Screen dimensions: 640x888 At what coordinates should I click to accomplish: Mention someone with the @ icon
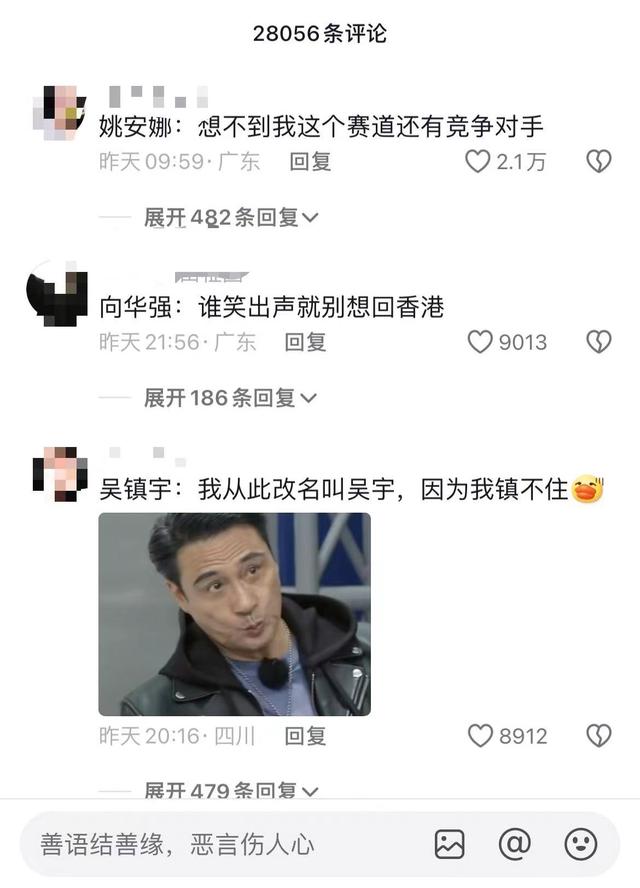coord(514,844)
